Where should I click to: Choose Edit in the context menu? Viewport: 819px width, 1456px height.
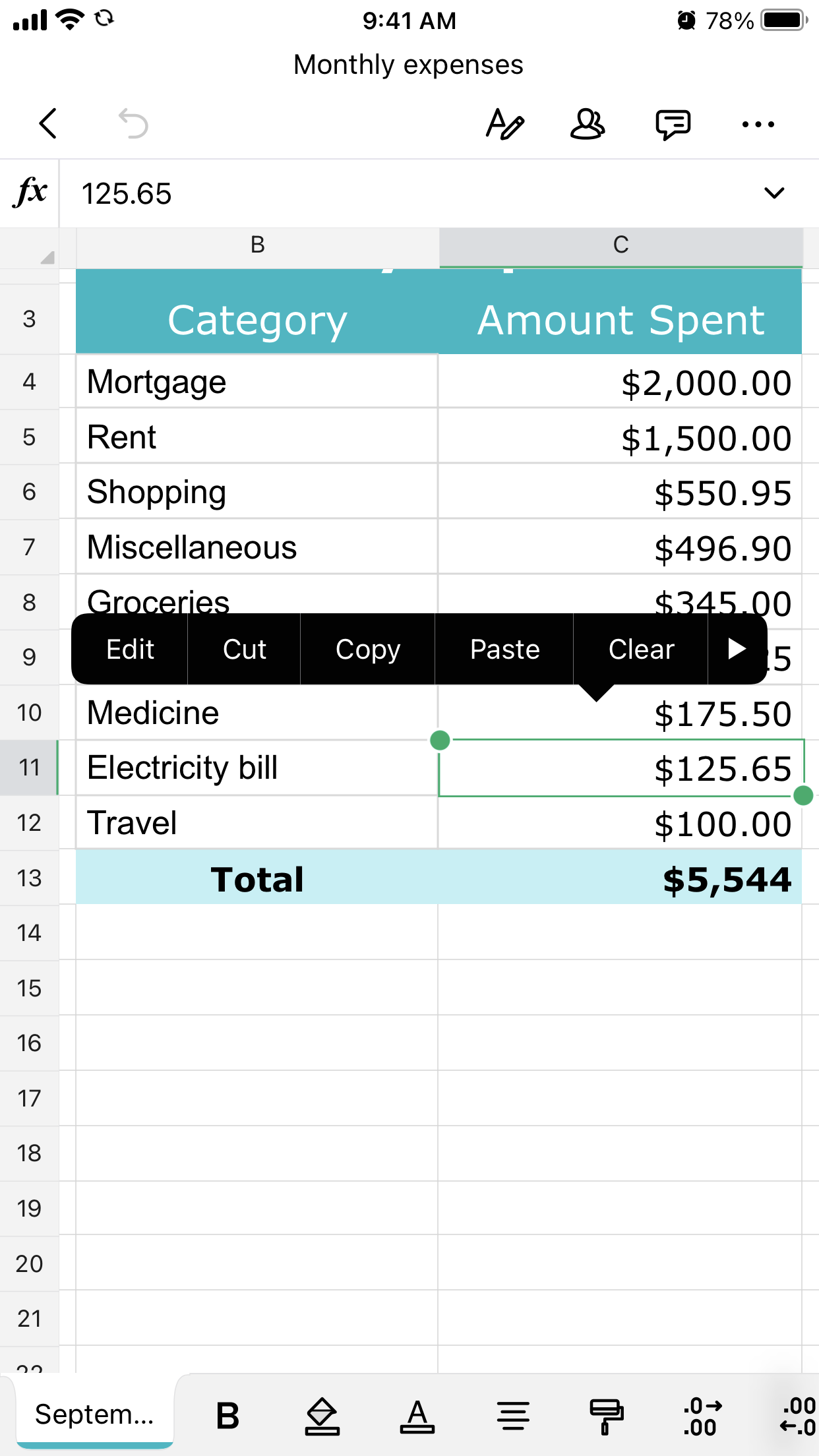click(x=130, y=650)
